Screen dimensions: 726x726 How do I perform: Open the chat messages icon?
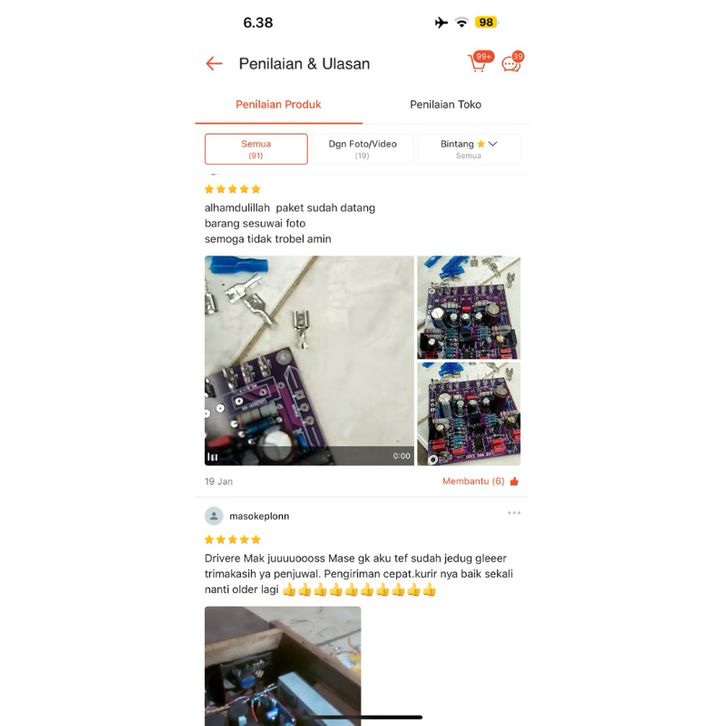pyautogui.click(x=511, y=63)
